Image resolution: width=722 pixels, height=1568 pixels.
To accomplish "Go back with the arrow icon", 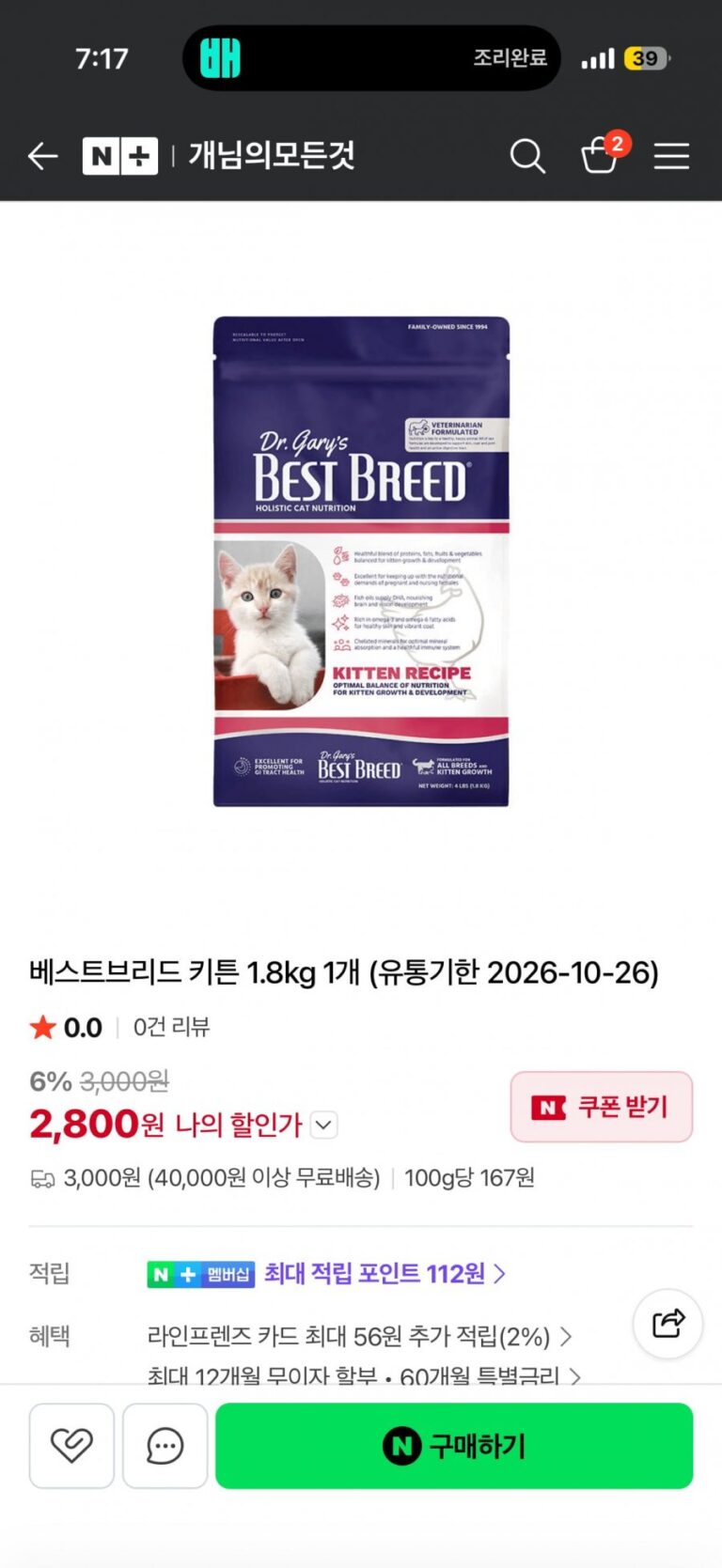I will coord(42,156).
